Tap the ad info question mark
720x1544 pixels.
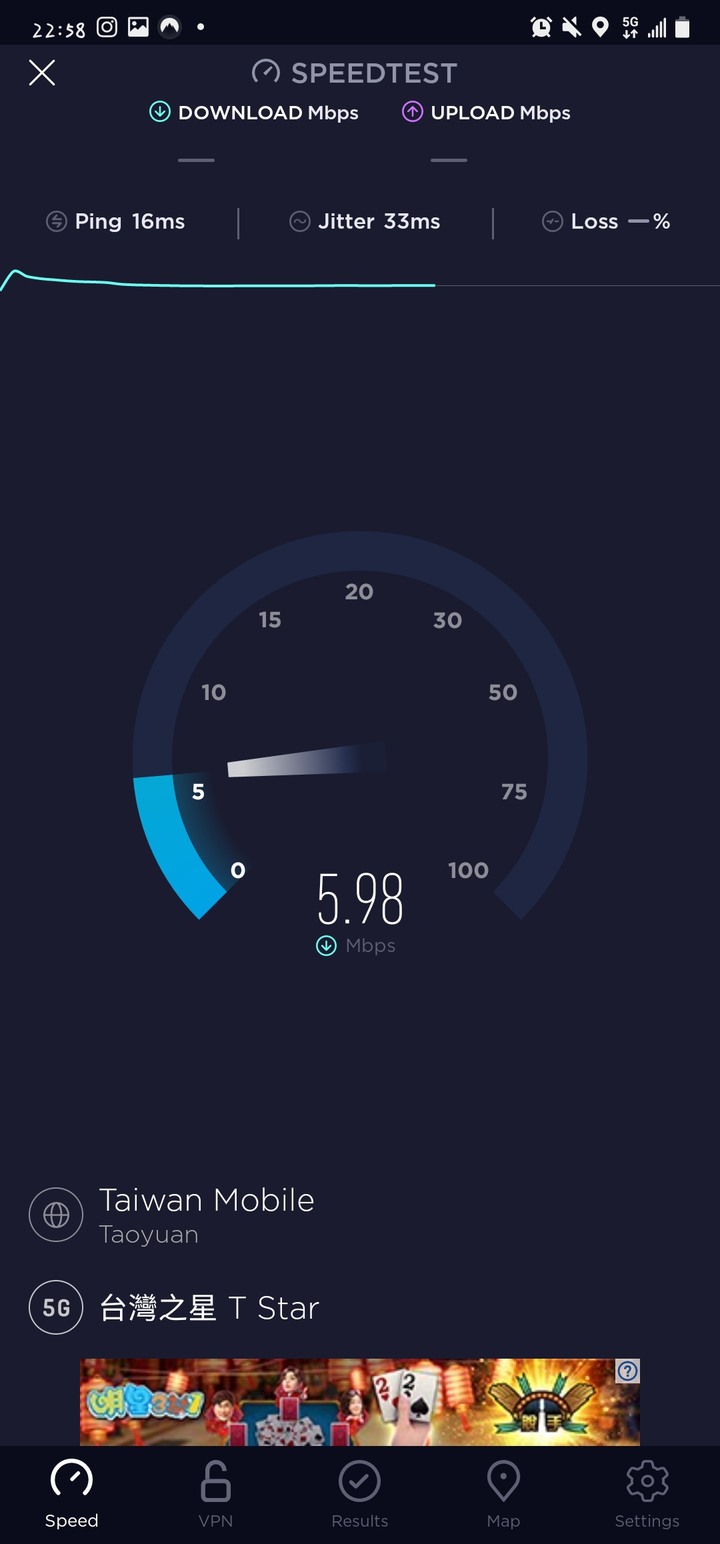tap(627, 1371)
